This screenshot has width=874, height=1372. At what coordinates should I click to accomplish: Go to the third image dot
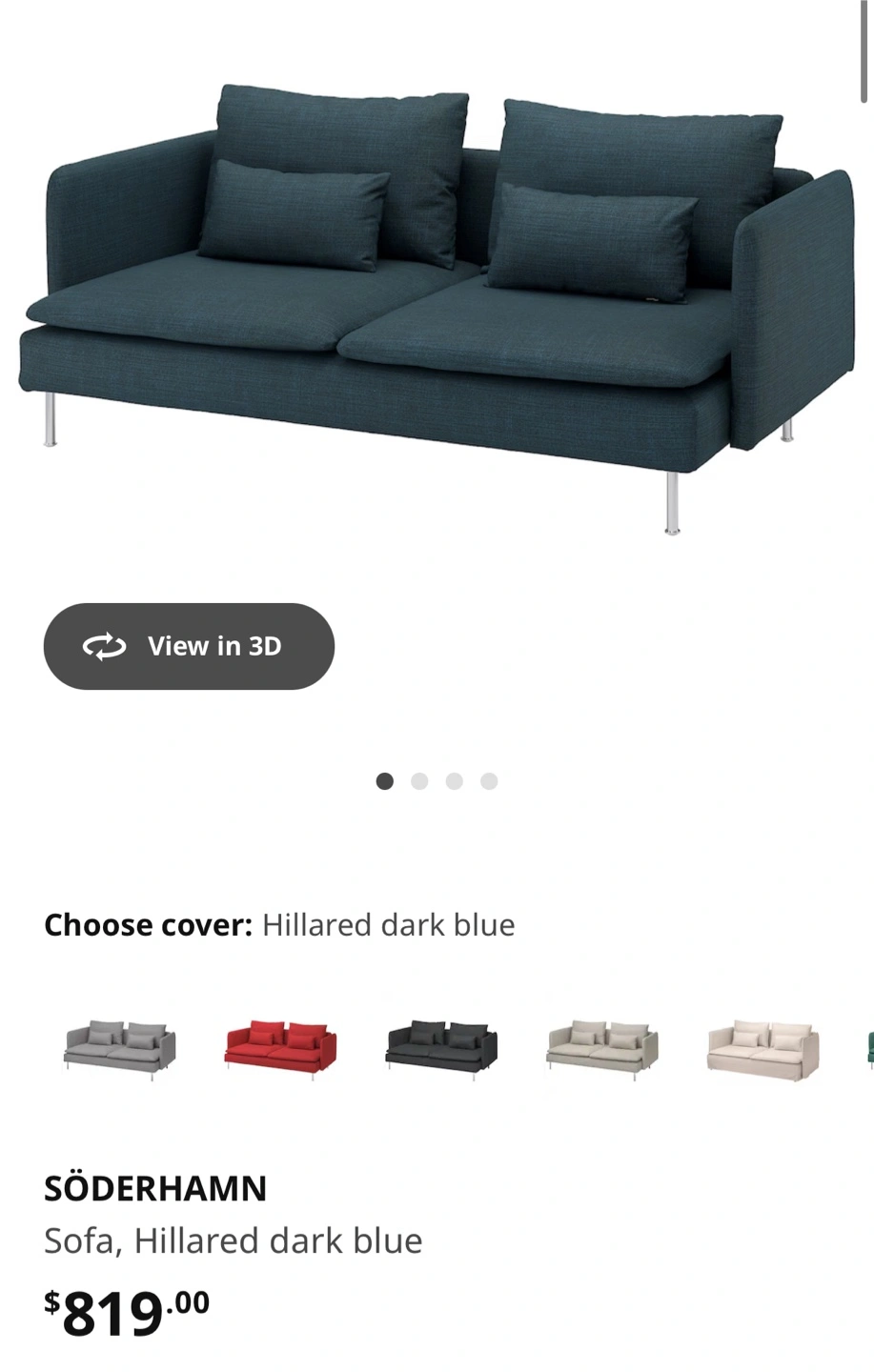click(455, 781)
